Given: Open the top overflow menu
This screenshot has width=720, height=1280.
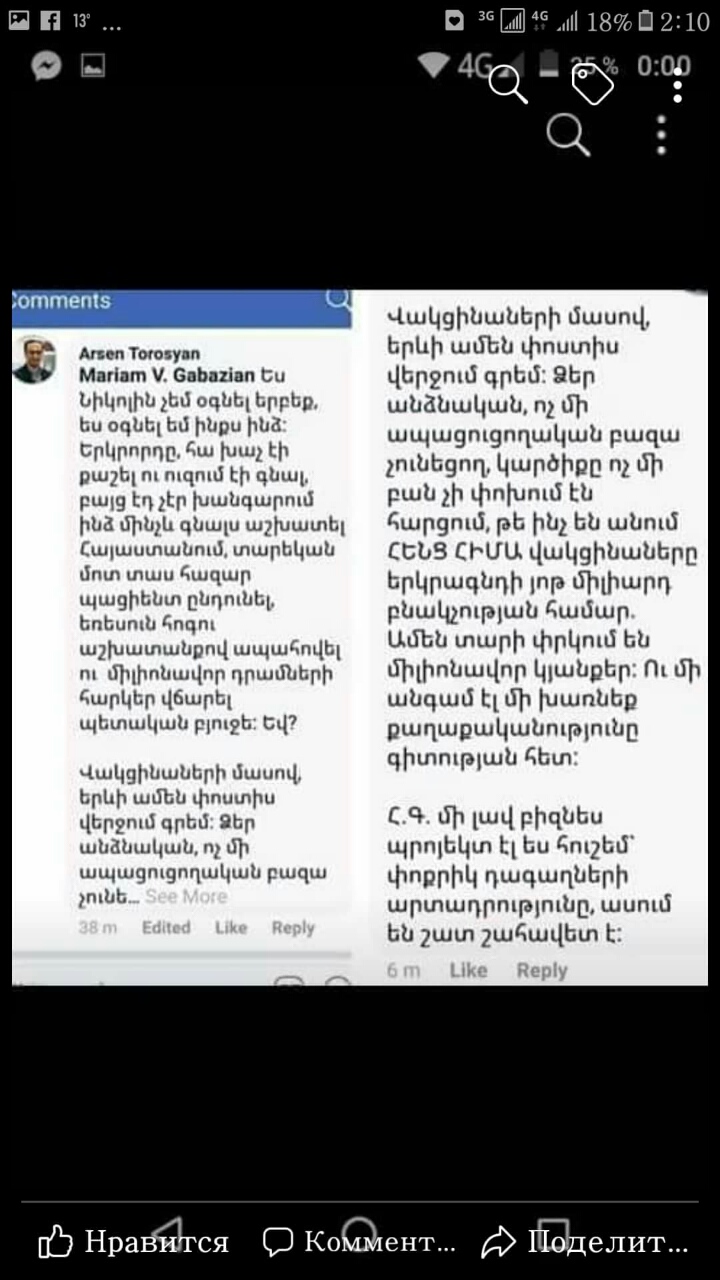Looking at the screenshot, I should coord(678,84).
